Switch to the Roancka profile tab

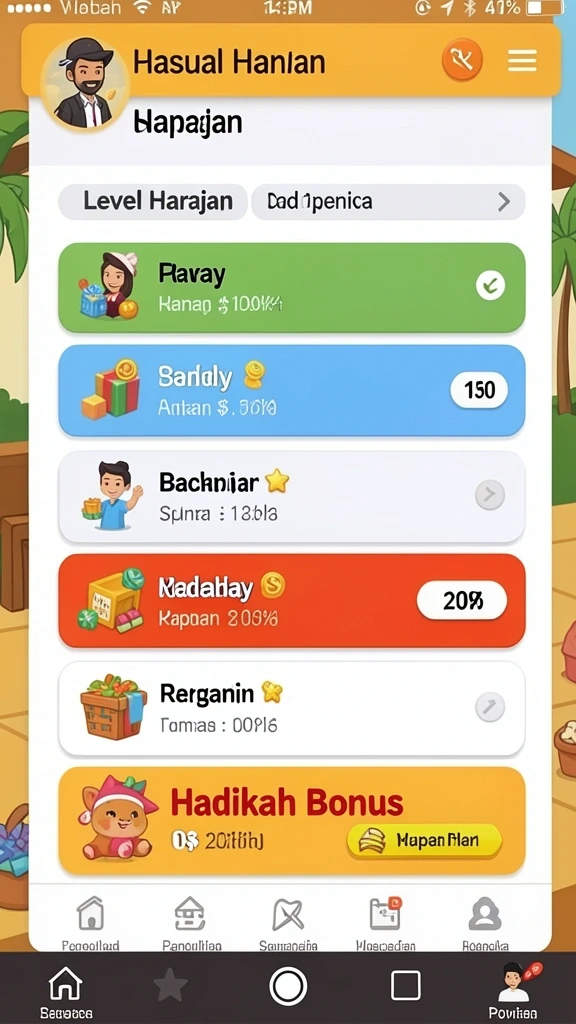(485, 923)
